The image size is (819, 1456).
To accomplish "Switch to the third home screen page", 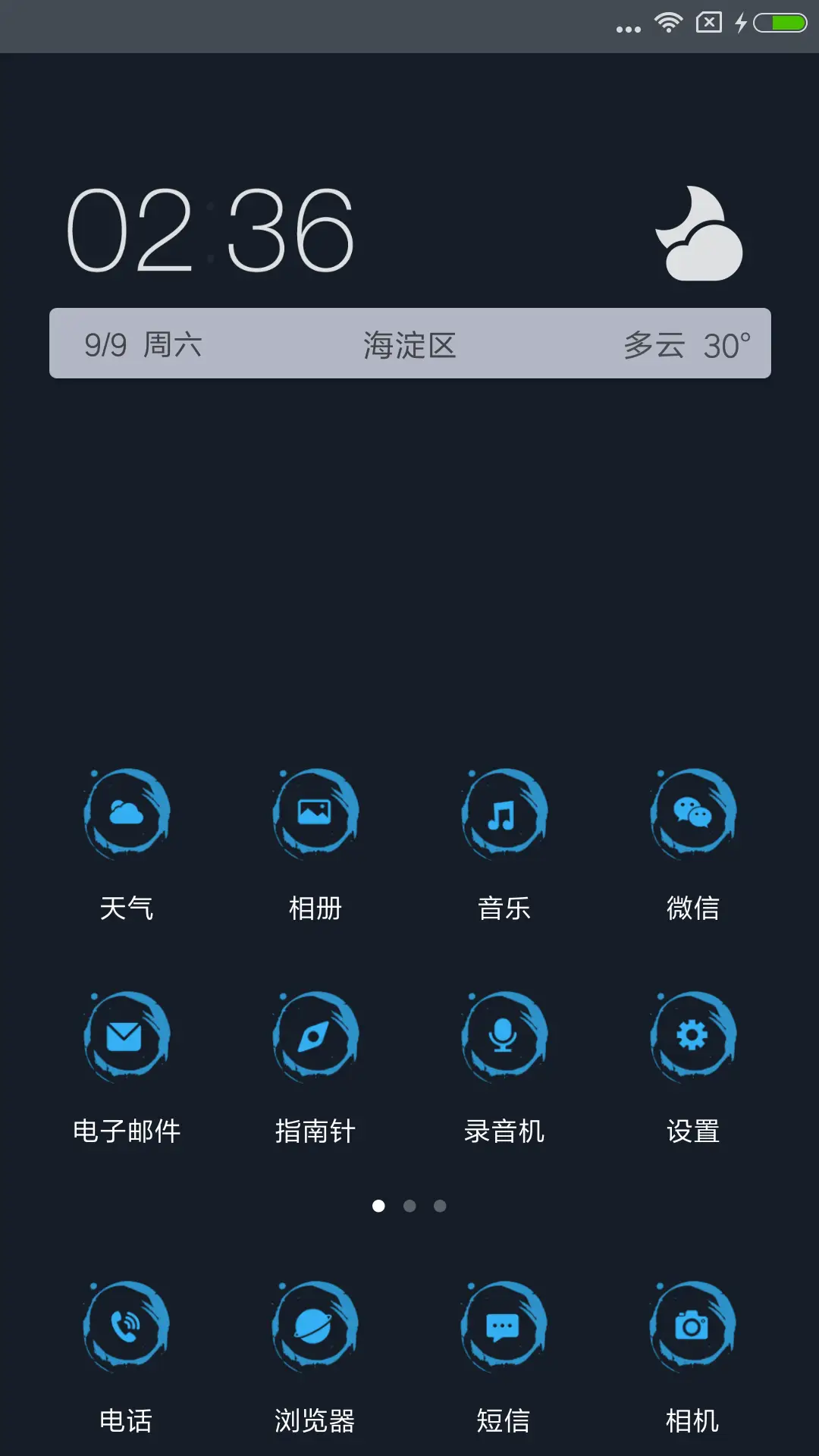I will pos(439,1206).
